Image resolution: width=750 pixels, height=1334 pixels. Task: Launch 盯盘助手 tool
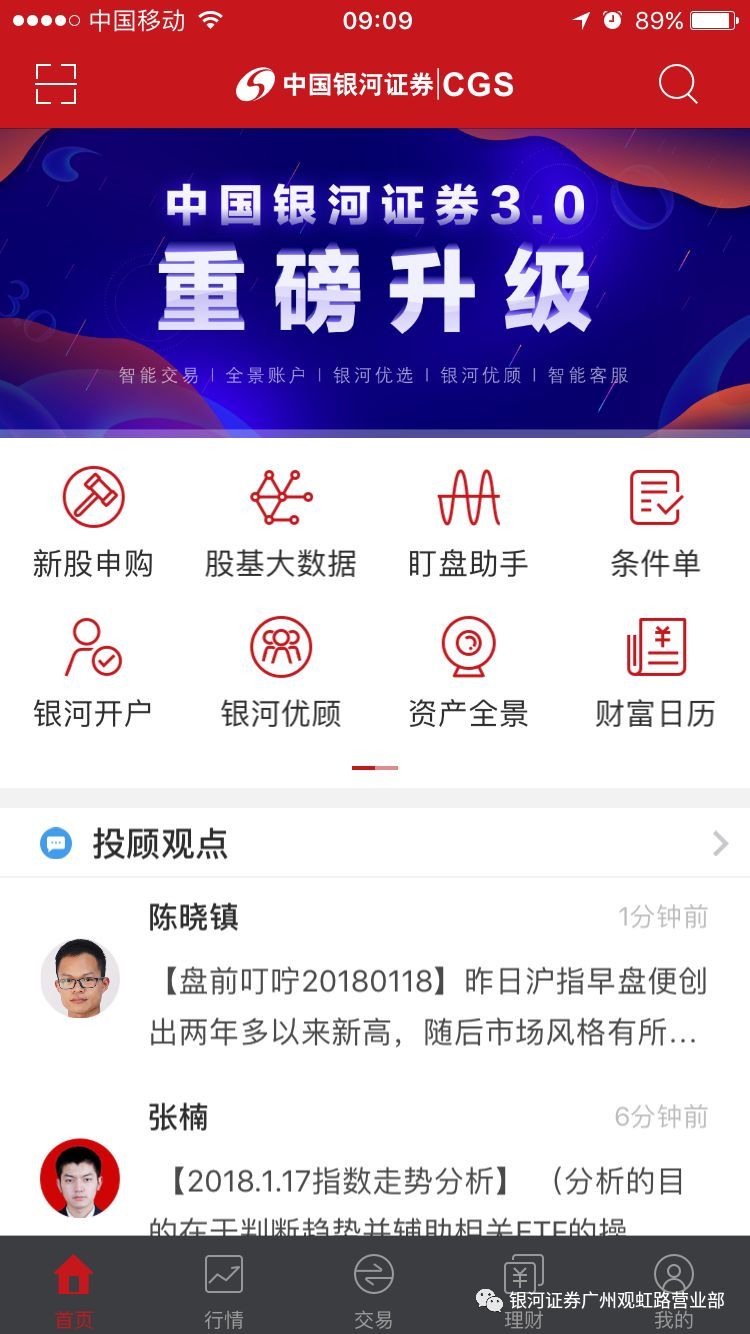(x=468, y=522)
